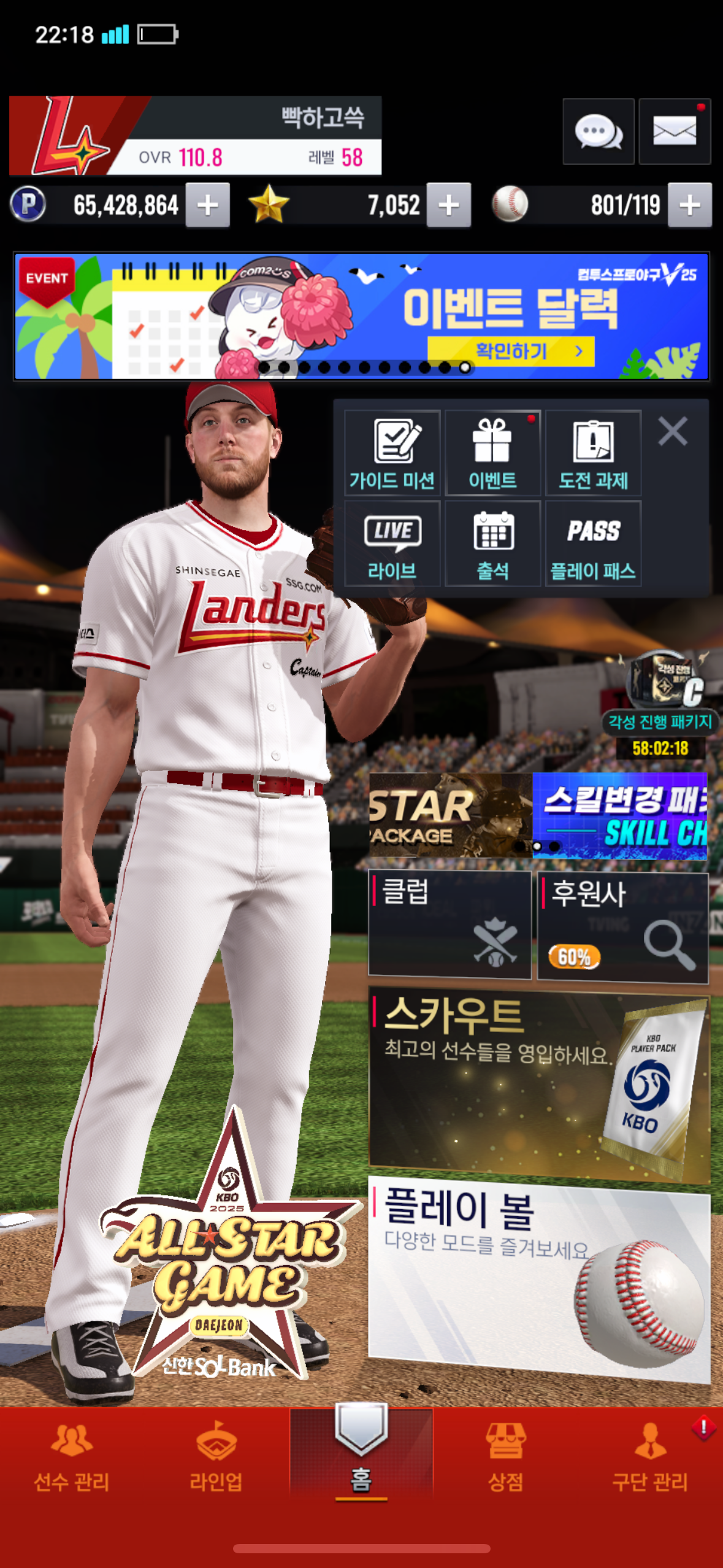Viewport: 723px width, 1568px height.
Task: Open the chat bubble icon
Action: tap(598, 131)
